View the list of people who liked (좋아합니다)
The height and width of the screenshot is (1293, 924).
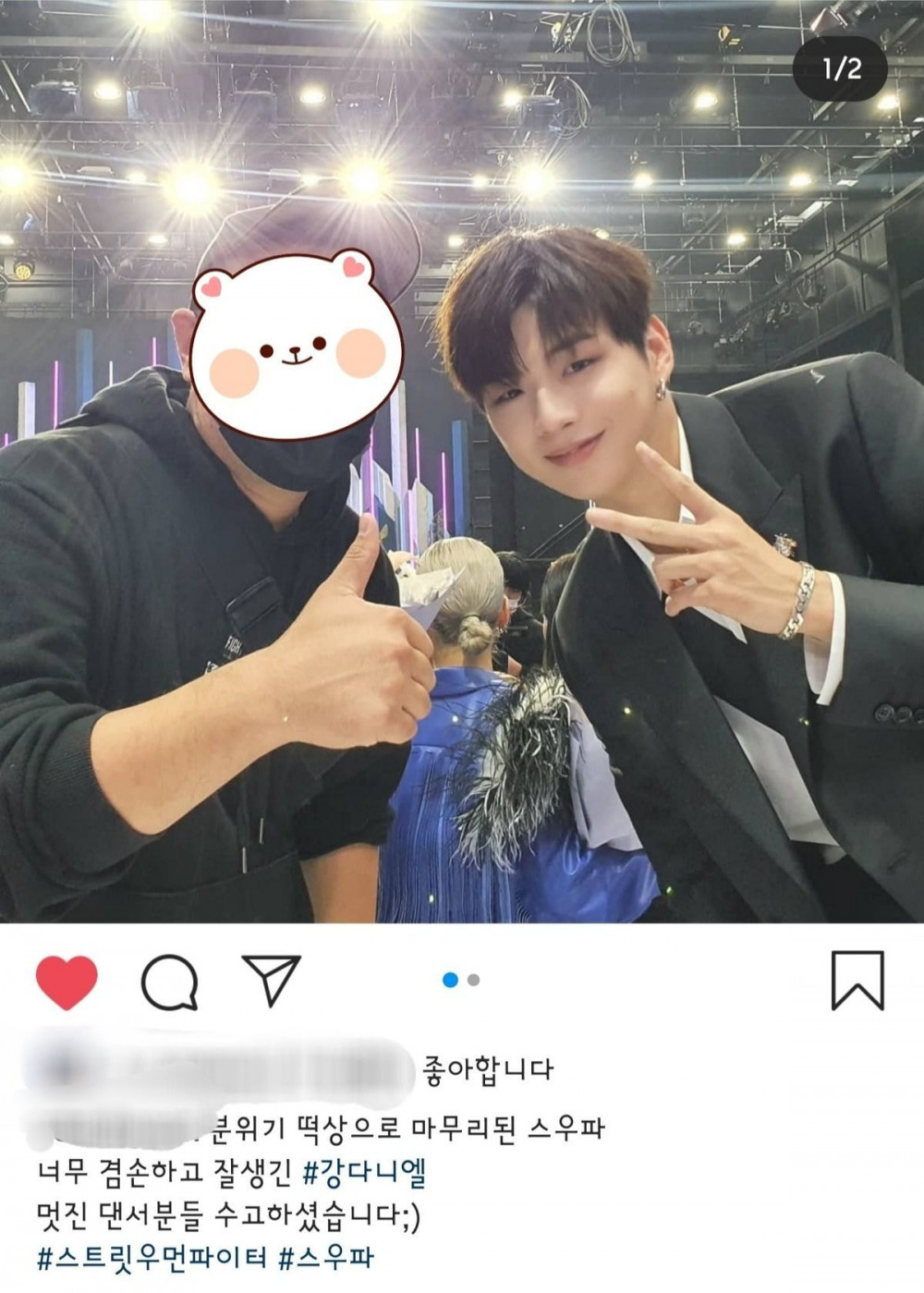point(488,1069)
